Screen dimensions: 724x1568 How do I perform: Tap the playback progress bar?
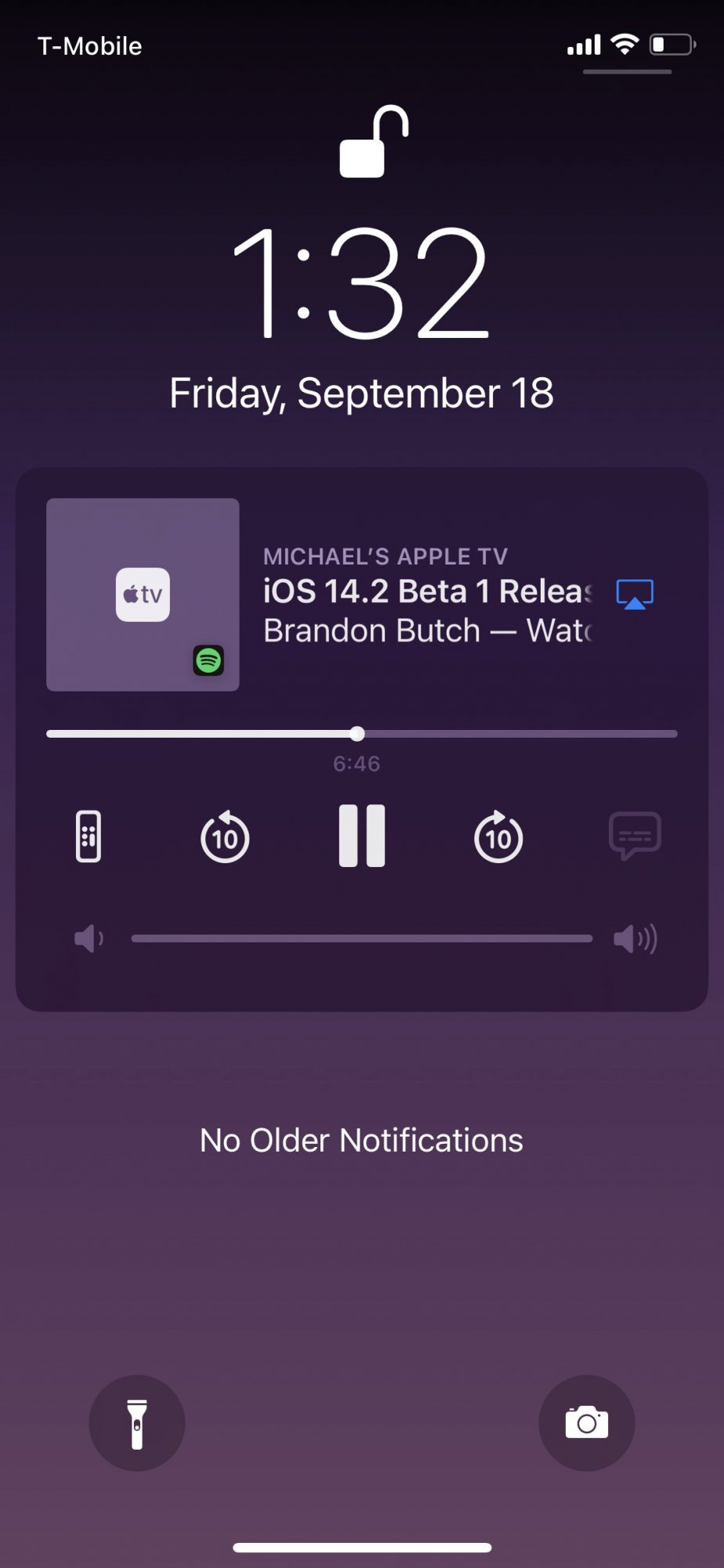361,734
